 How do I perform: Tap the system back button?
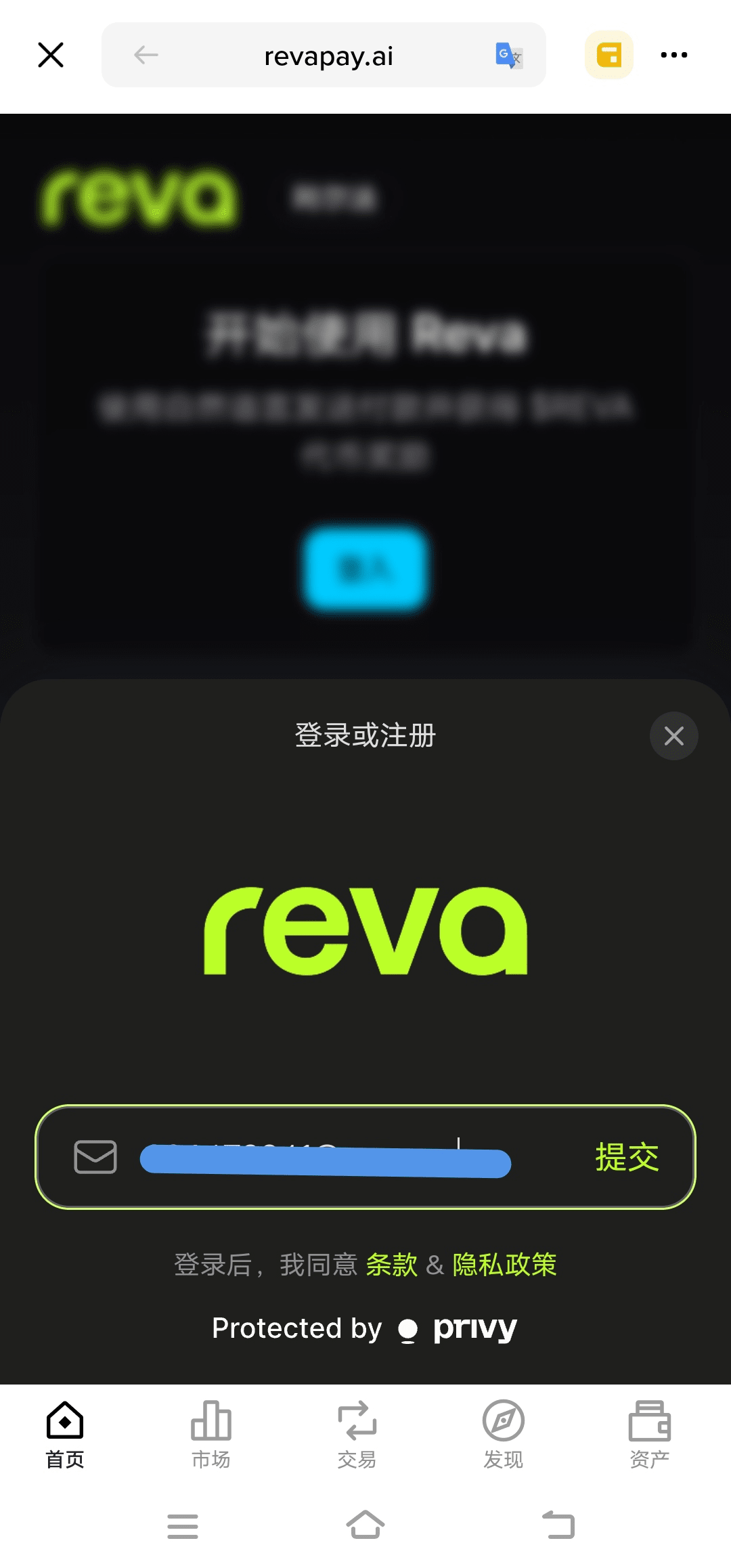point(558,1526)
